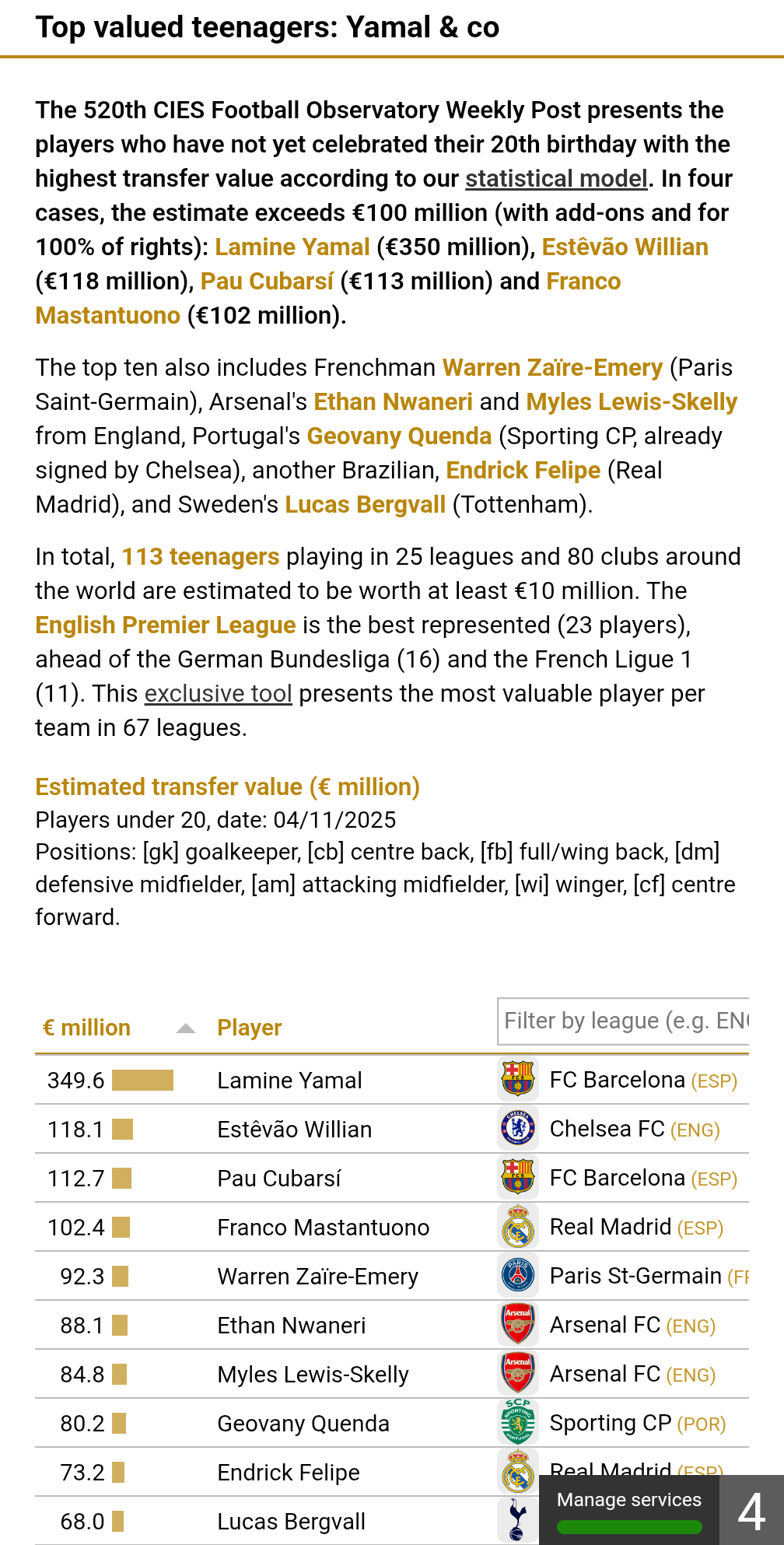Open Manage services button
The image size is (784, 1545).
click(628, 1500)
